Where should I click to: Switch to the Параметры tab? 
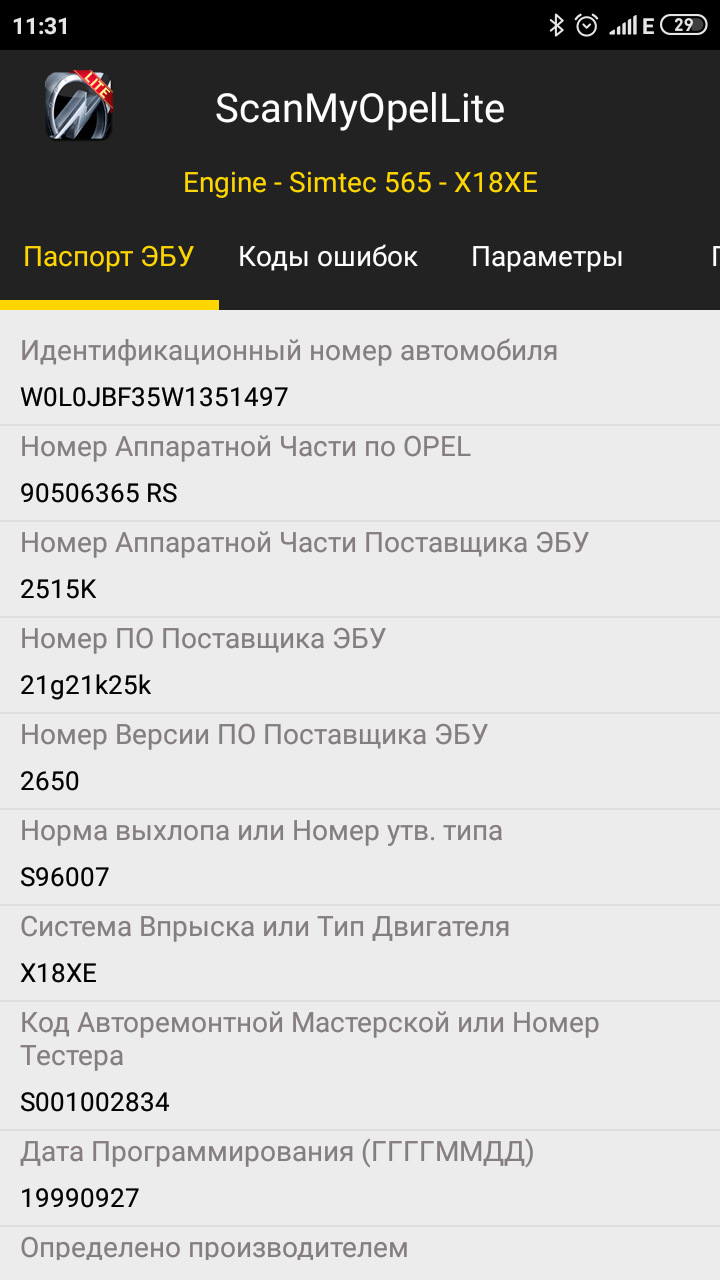coord(547,257)
